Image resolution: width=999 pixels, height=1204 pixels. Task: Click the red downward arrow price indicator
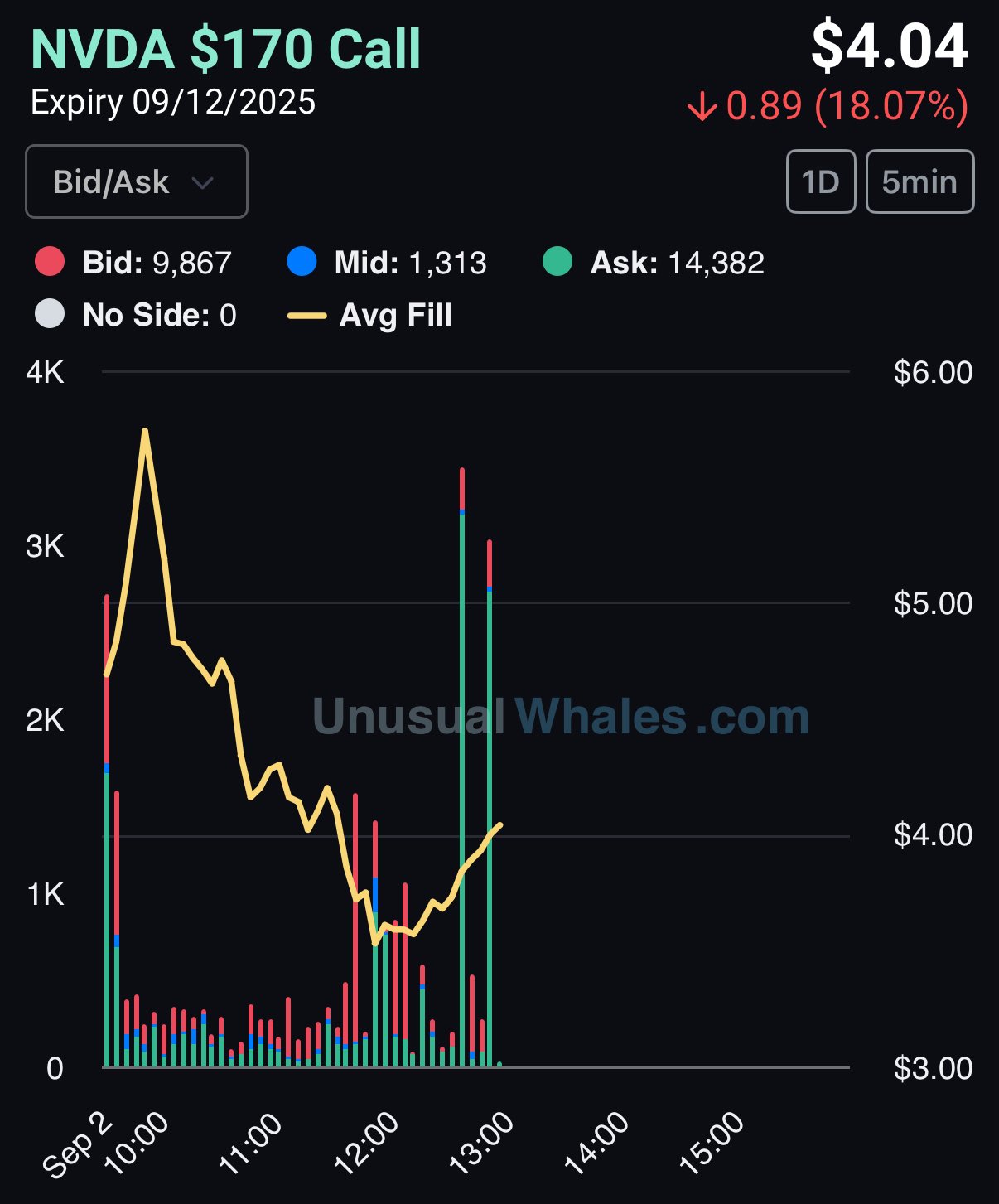702,106
